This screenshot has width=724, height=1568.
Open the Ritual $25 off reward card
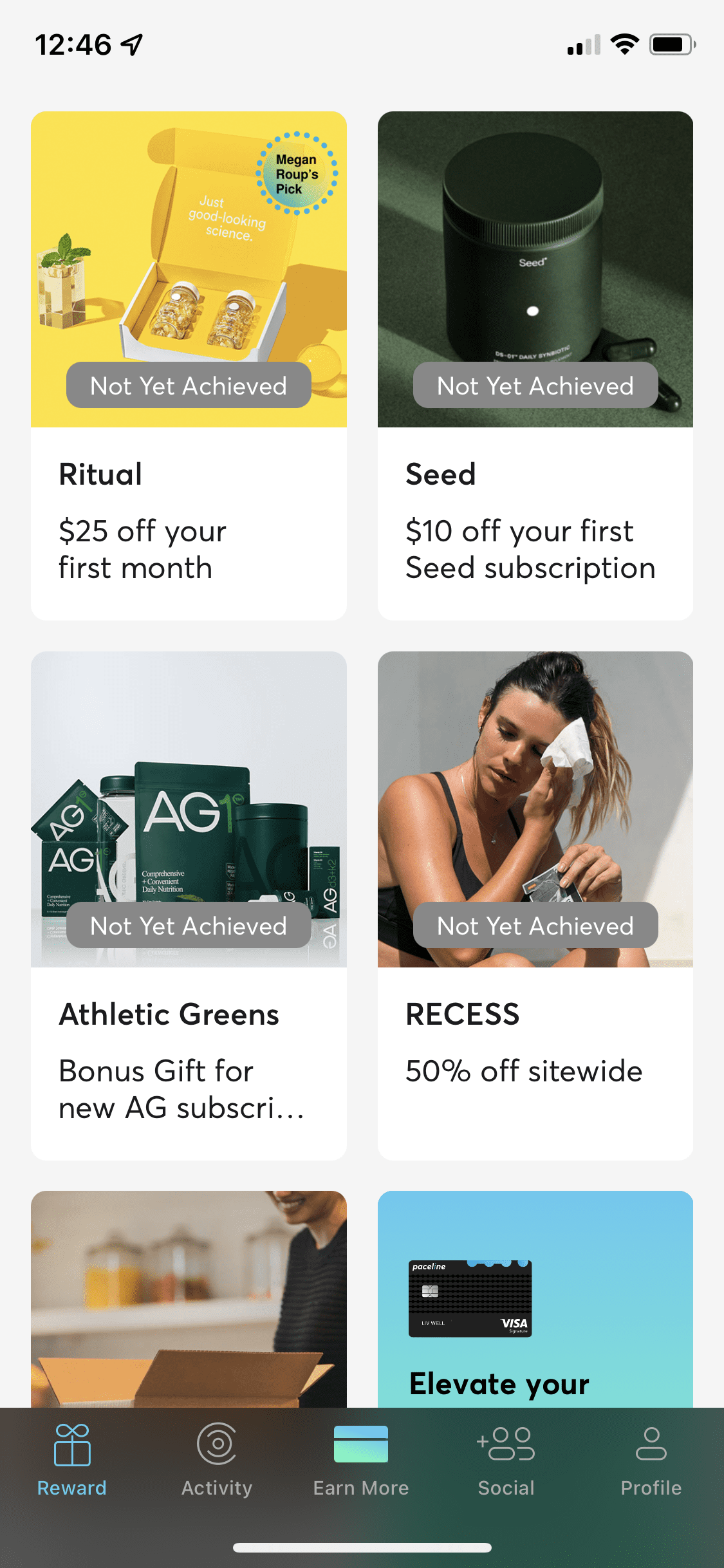(x=189, y=366)
